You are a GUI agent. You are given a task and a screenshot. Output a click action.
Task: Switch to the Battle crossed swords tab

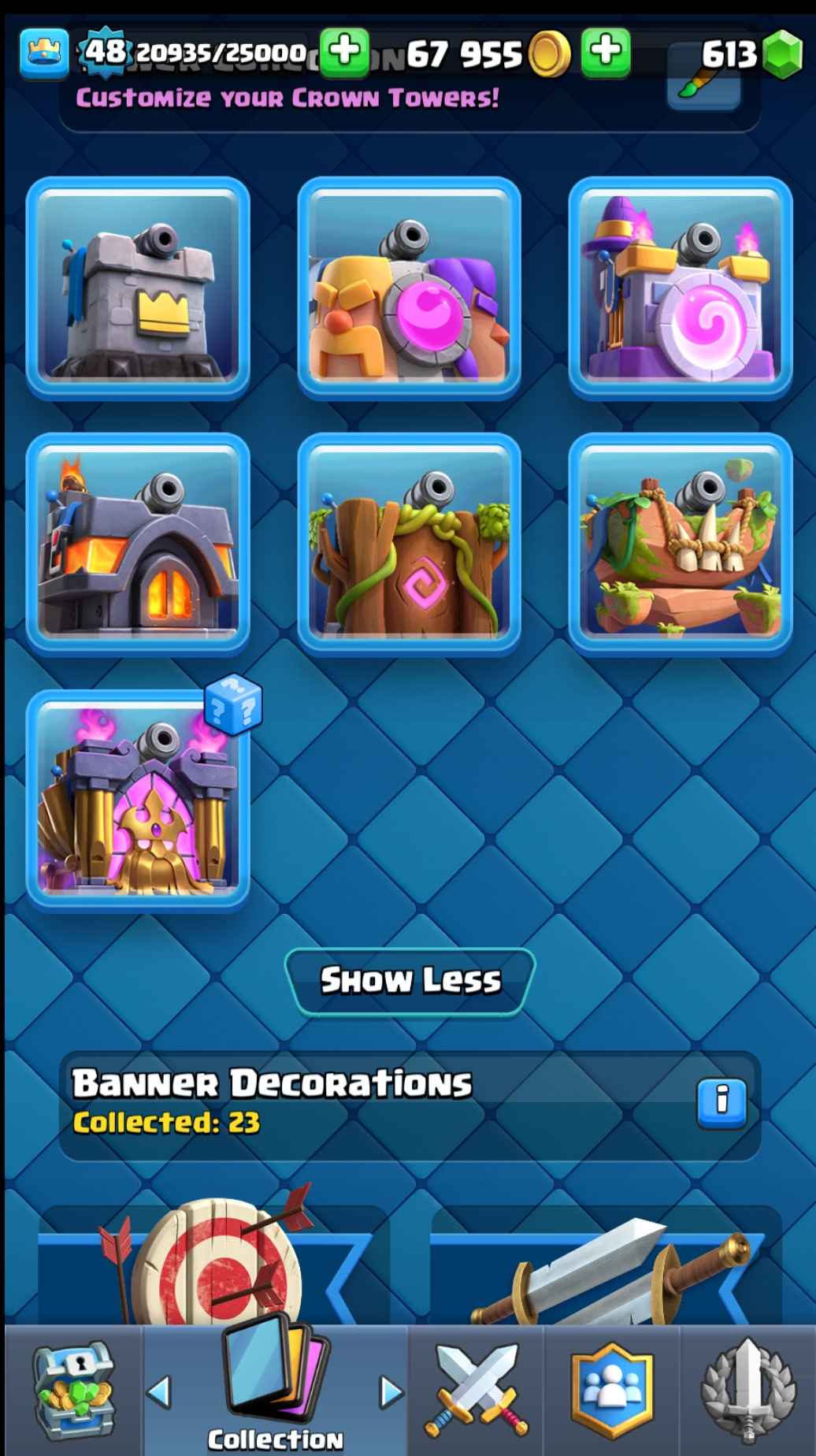click(x=476, y=1391)
